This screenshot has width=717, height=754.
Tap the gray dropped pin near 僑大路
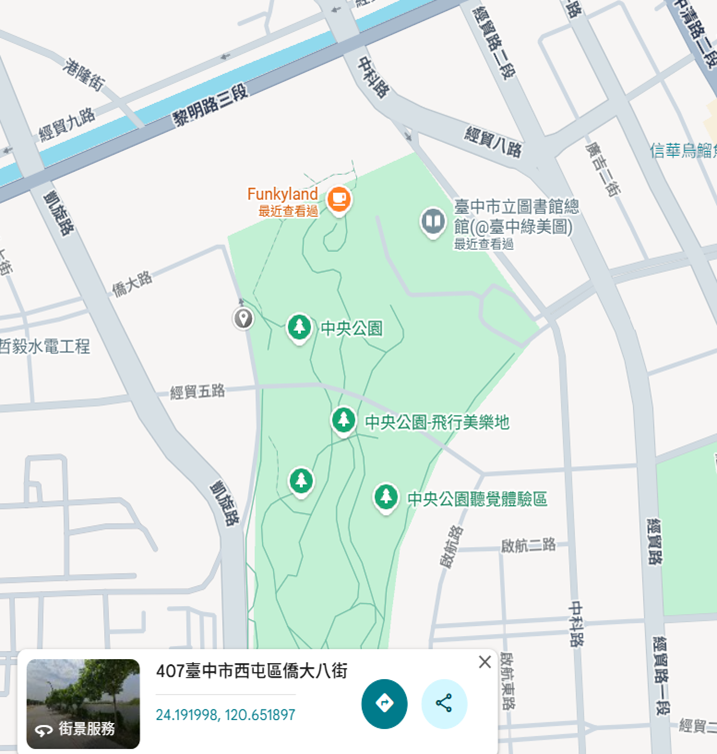click(x=242, y=319)
